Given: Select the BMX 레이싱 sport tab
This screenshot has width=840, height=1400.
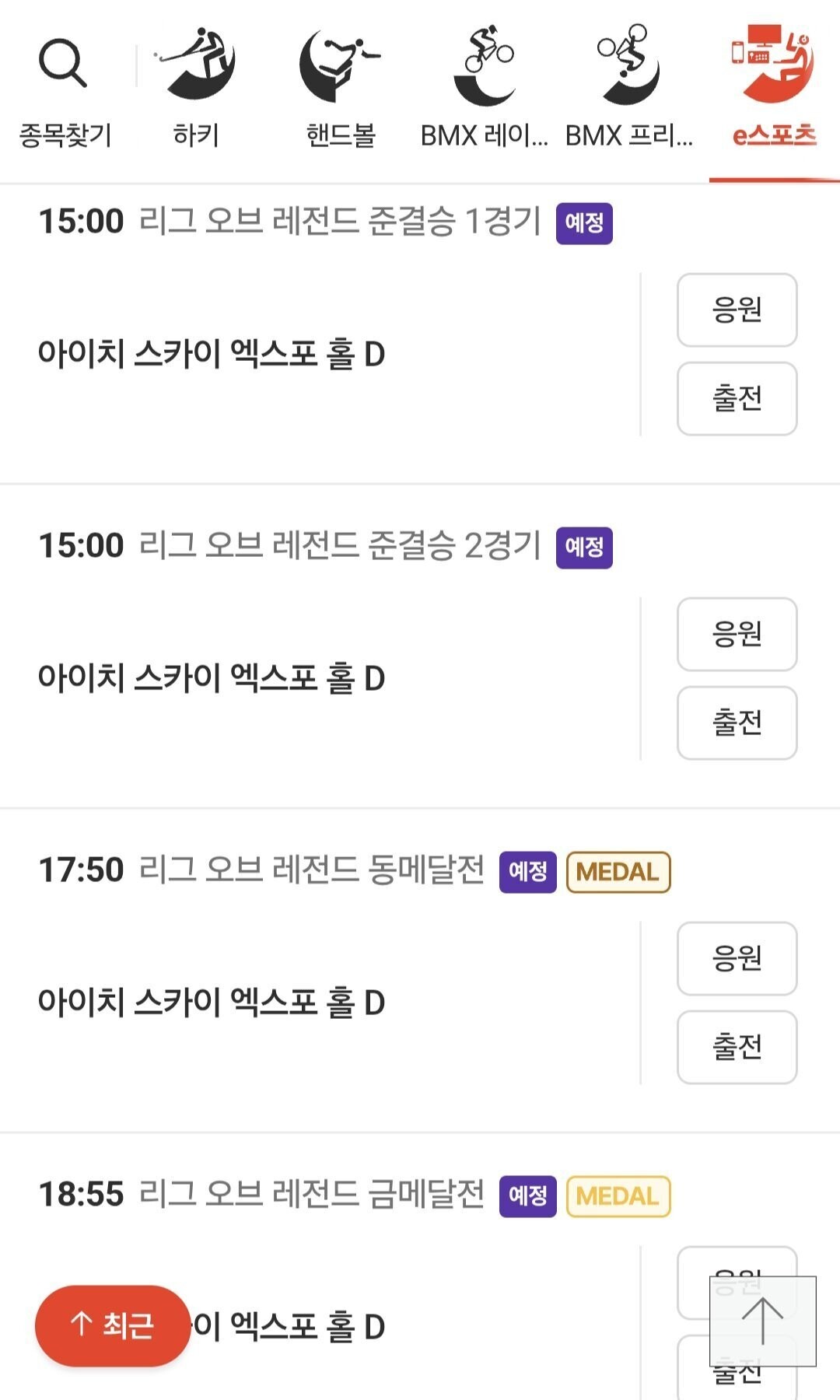Looking at the screenshot, I should [x=484, y=89].
